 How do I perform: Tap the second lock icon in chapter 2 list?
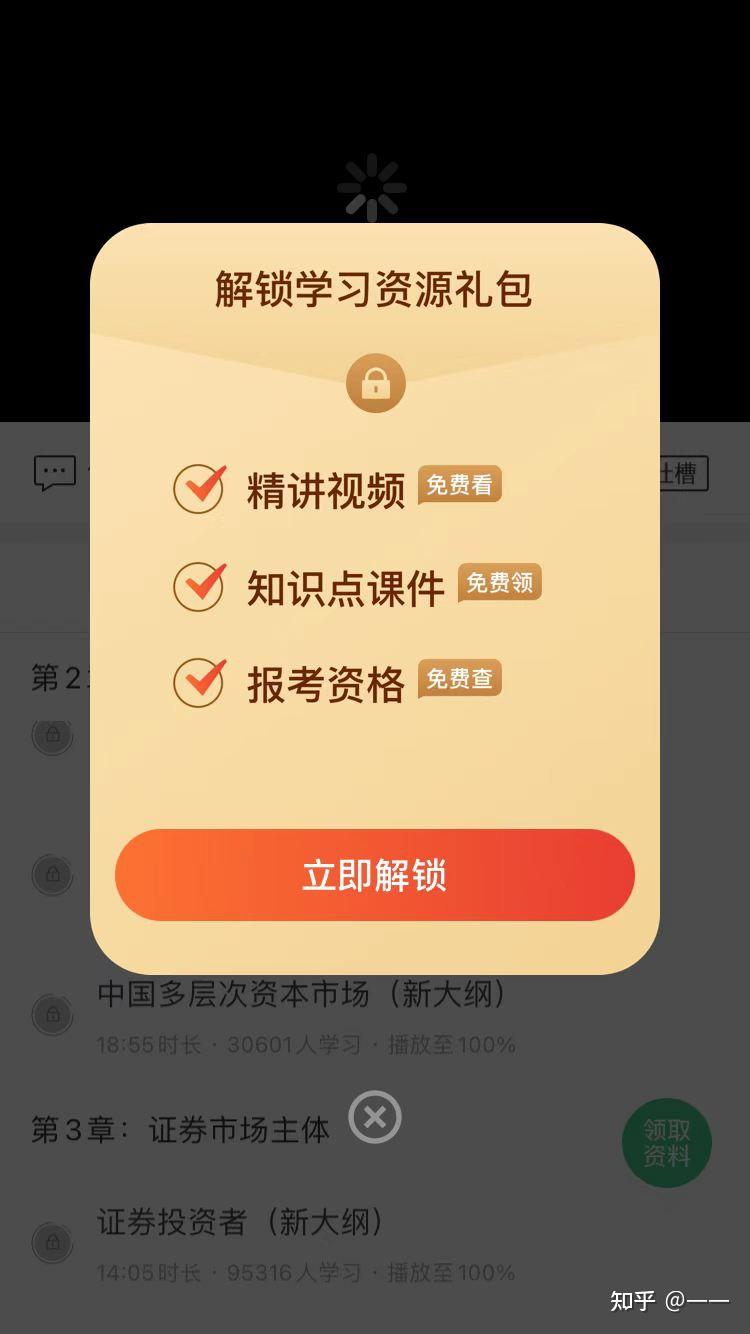(x=52, y=873)
